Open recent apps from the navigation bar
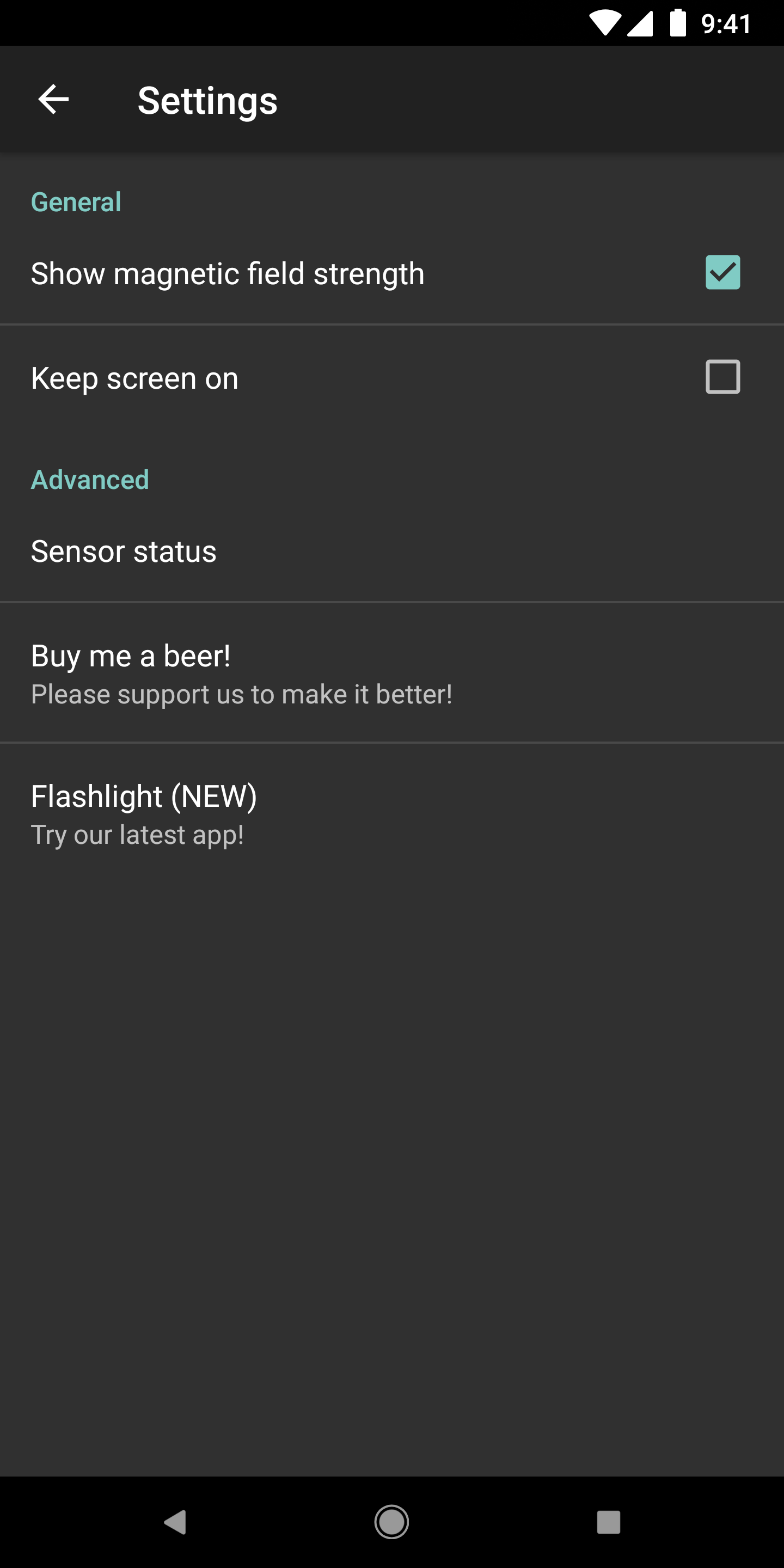Screen dimensions: 784x1568 point(608,1522)
